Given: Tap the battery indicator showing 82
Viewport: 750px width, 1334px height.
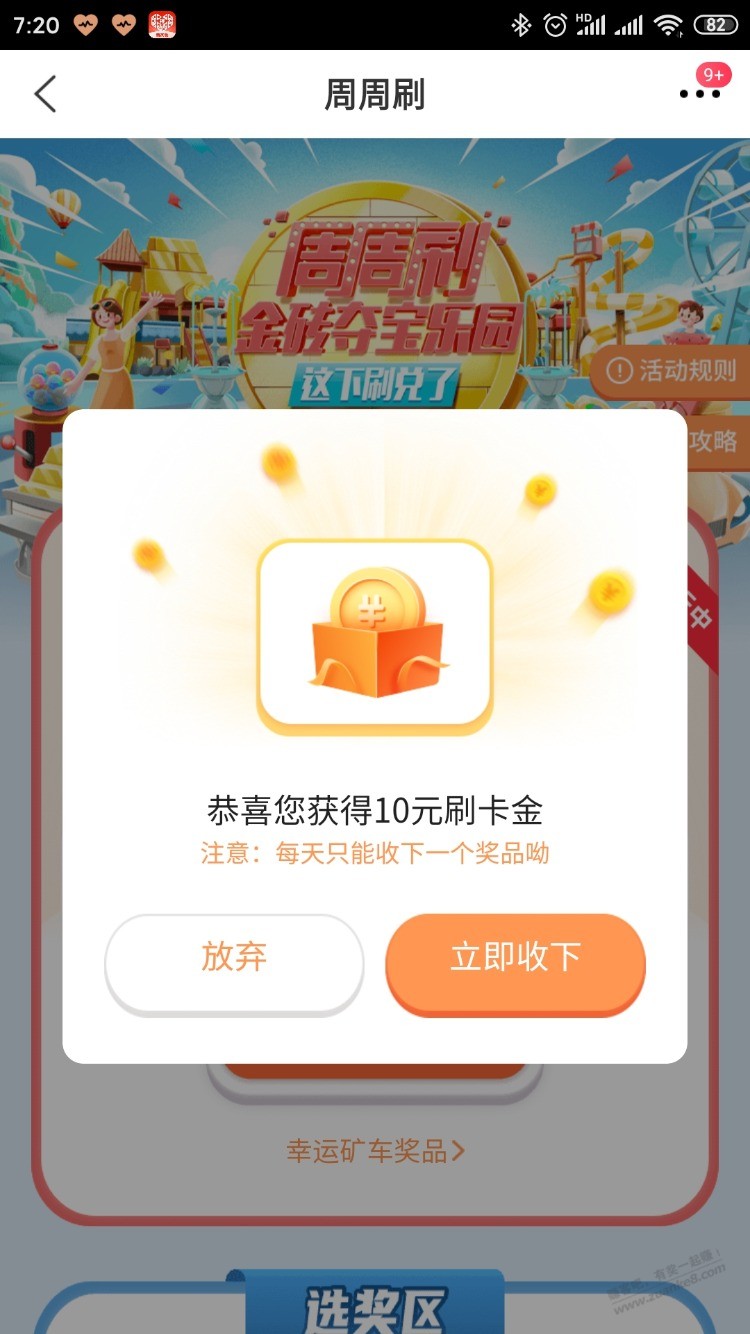Looking at the screenshot, I should click(x=716, y=22).
